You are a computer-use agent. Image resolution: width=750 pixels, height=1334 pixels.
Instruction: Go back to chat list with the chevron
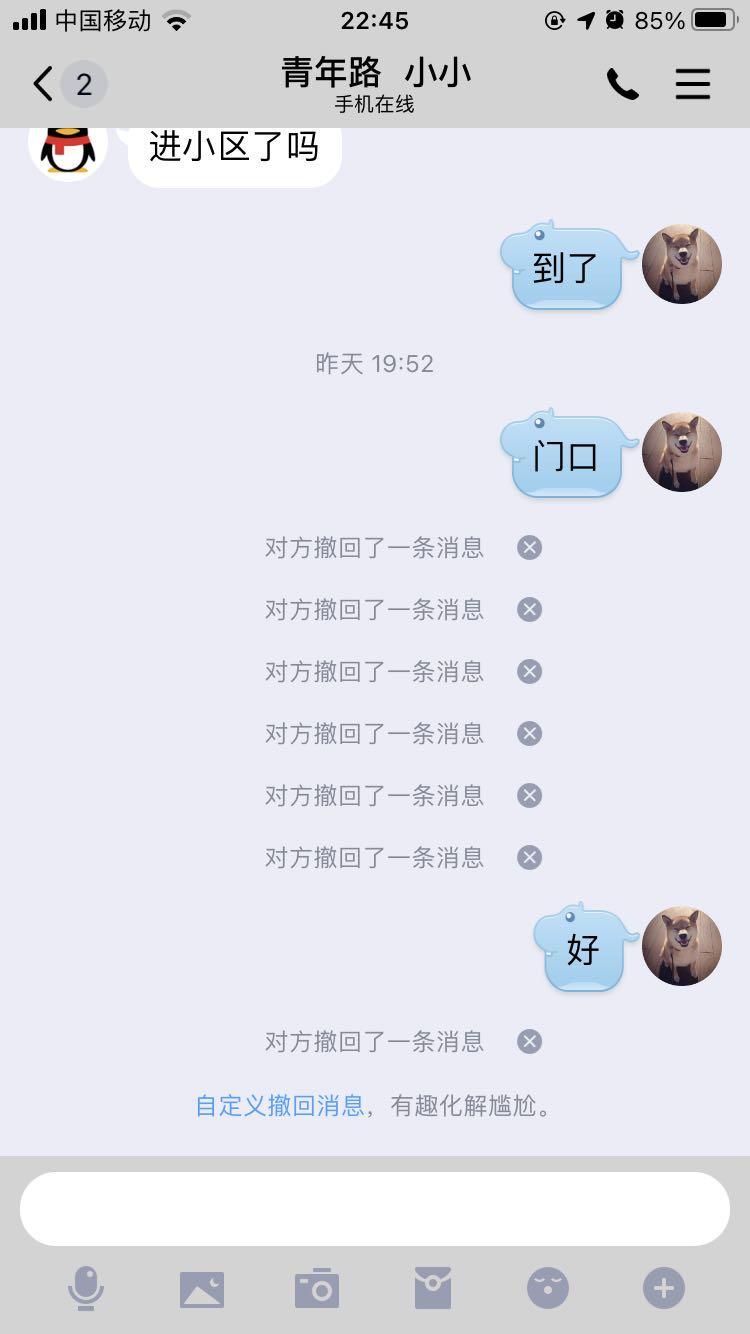point(40,84)
